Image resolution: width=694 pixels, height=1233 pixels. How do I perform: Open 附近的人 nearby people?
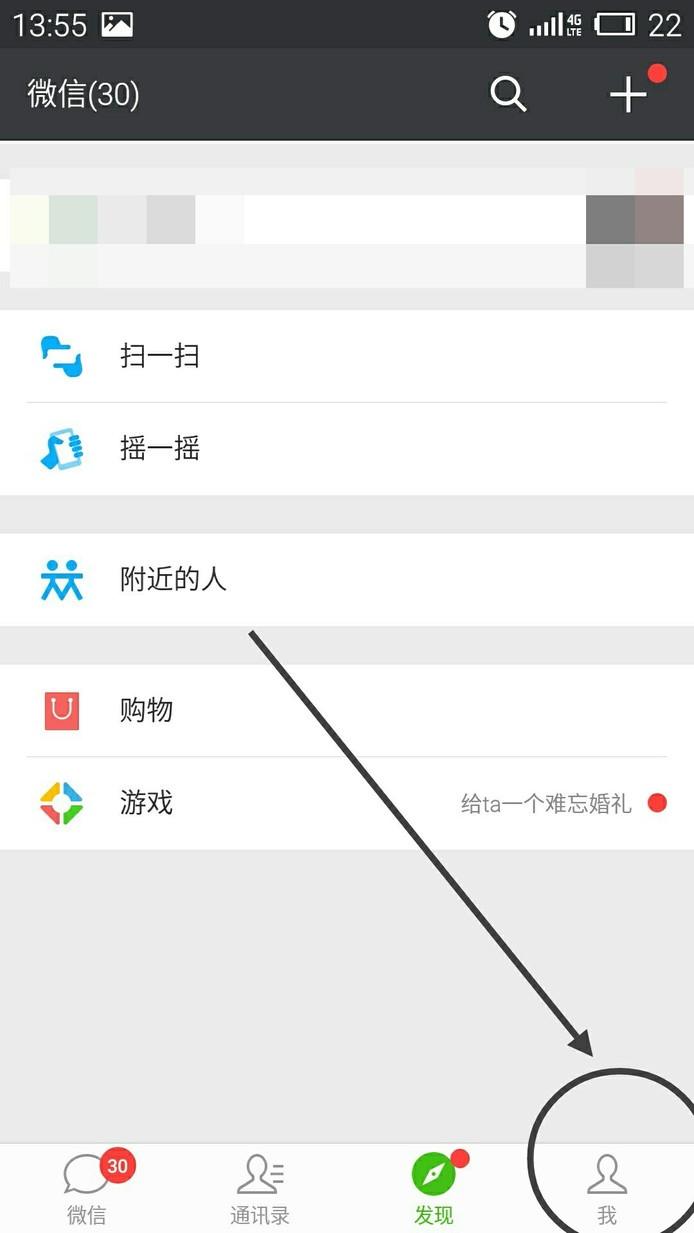coord(347,580)
